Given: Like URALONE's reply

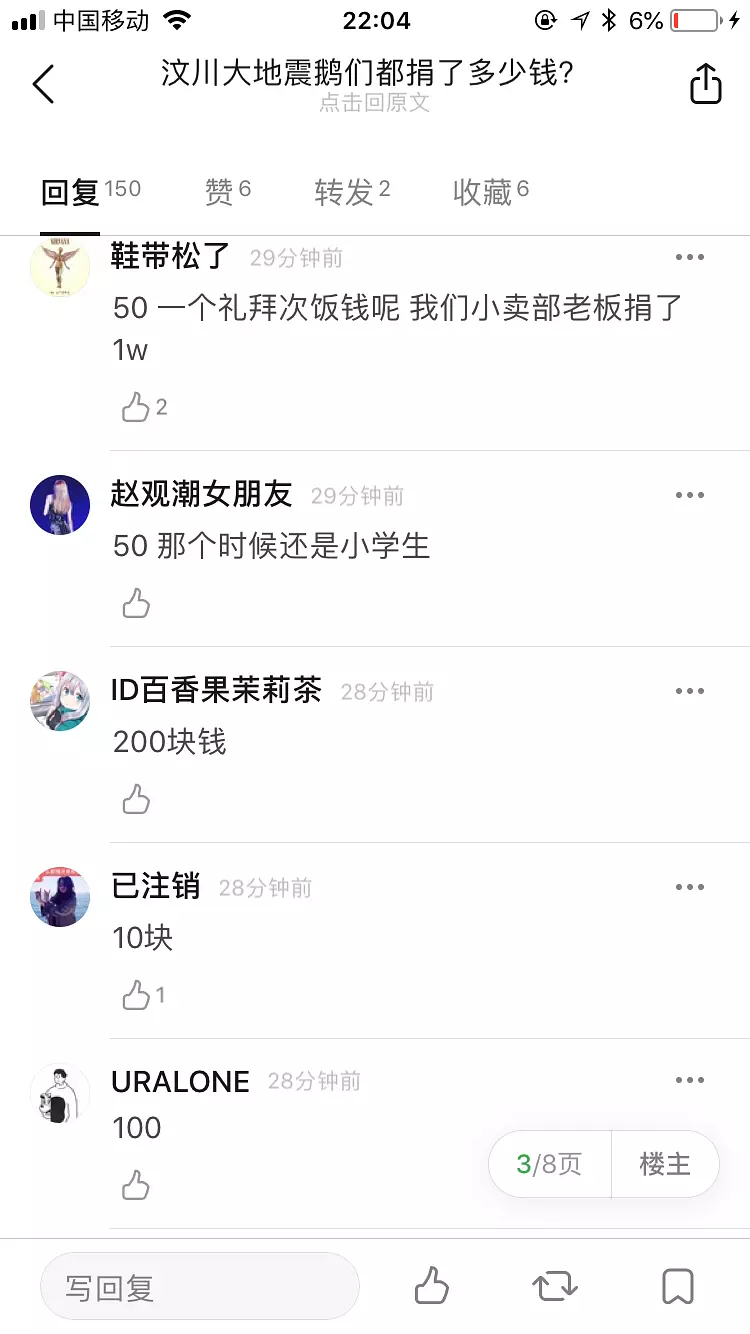Looking at the screenshot, I should [x=136, y=1185].
